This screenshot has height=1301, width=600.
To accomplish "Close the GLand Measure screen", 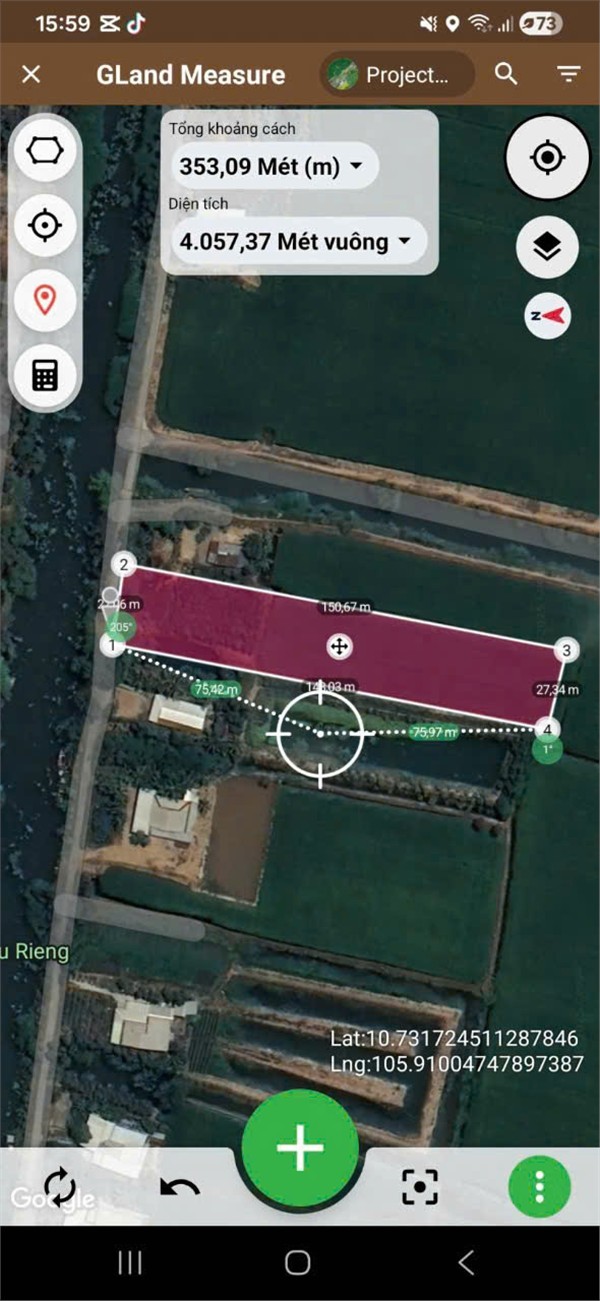I will 31,74.
